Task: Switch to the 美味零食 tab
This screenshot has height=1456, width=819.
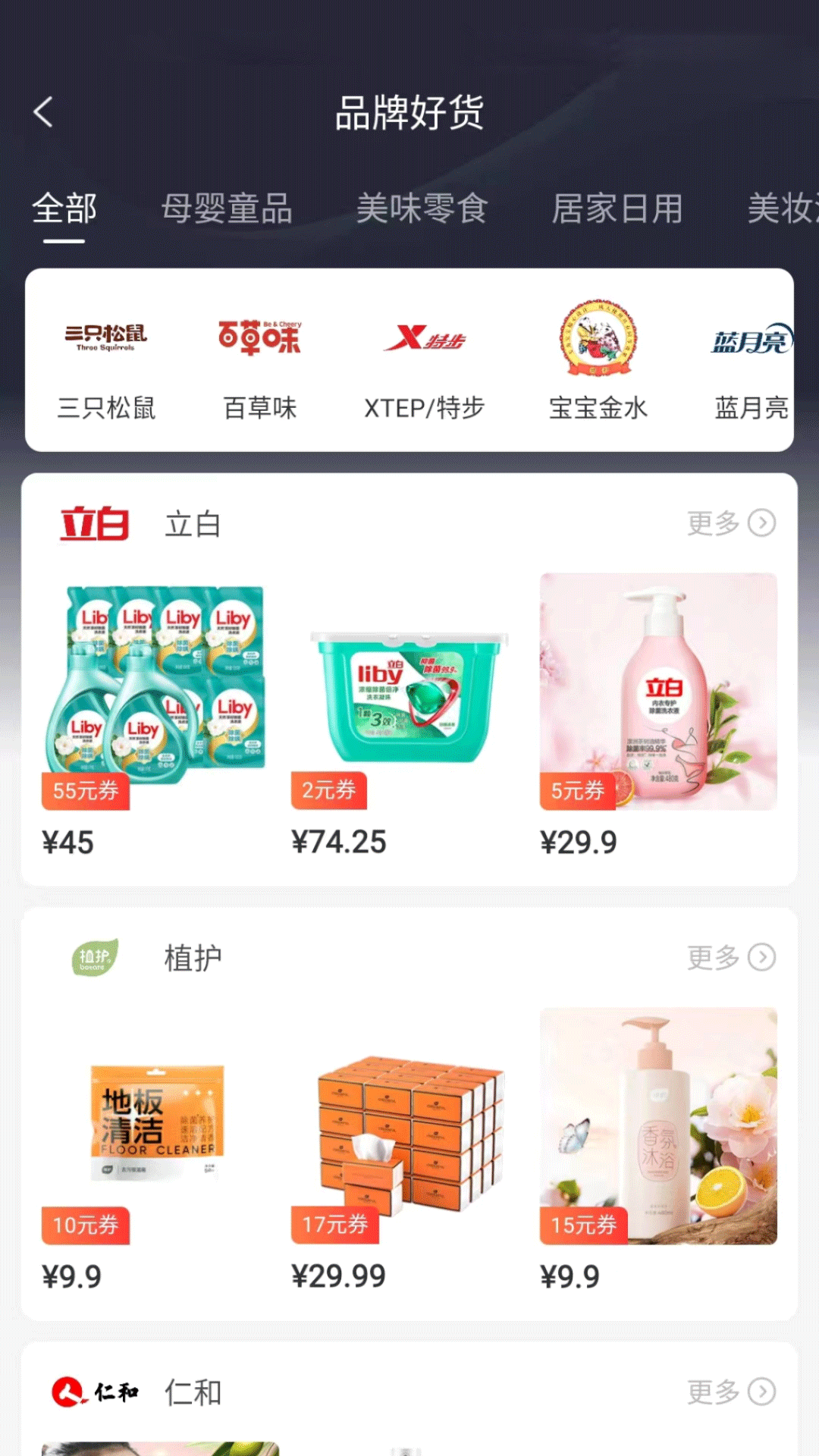Action: (422, 209)
